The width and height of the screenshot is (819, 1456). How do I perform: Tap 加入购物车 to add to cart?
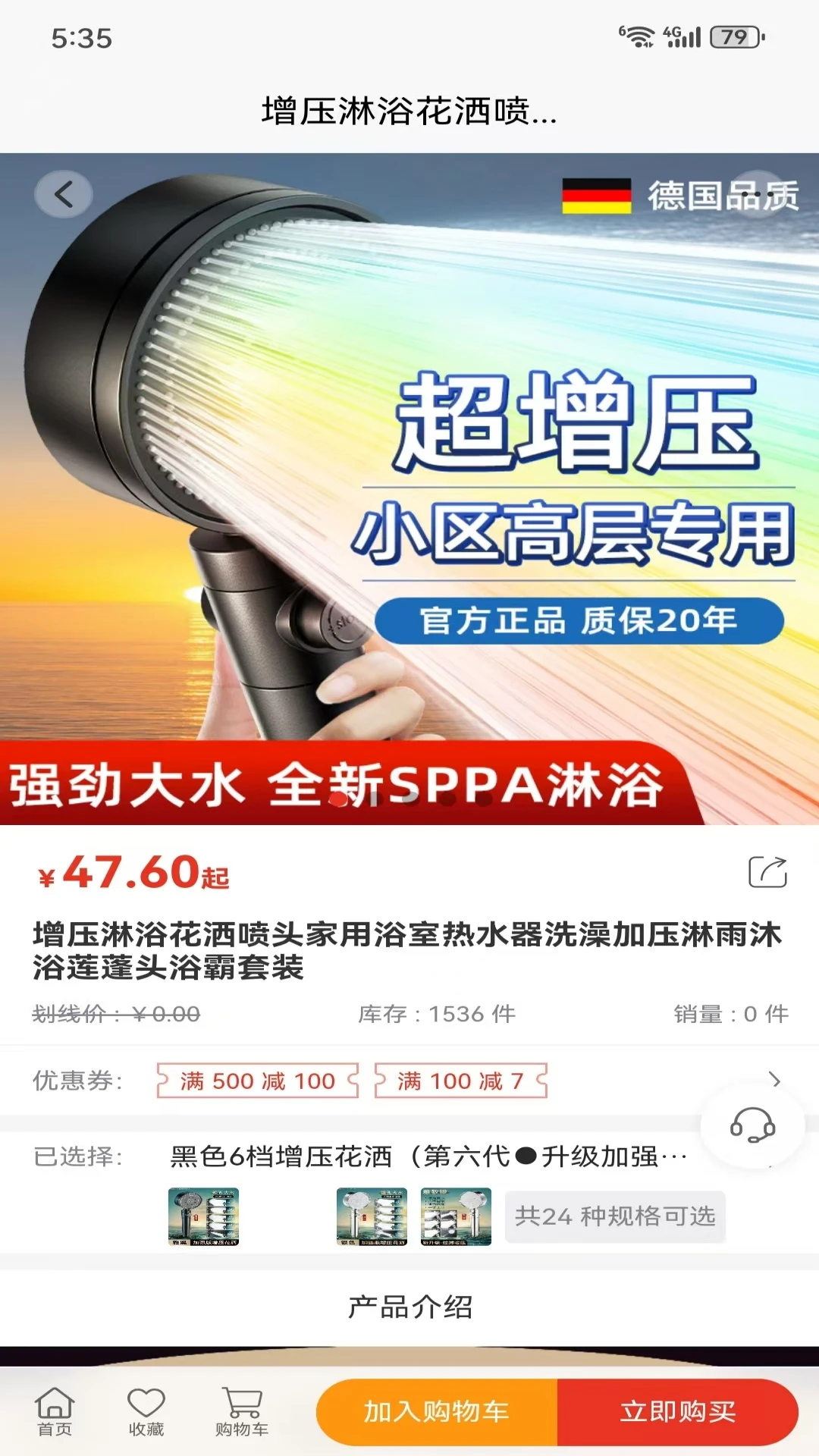(x=437, y=1412)
